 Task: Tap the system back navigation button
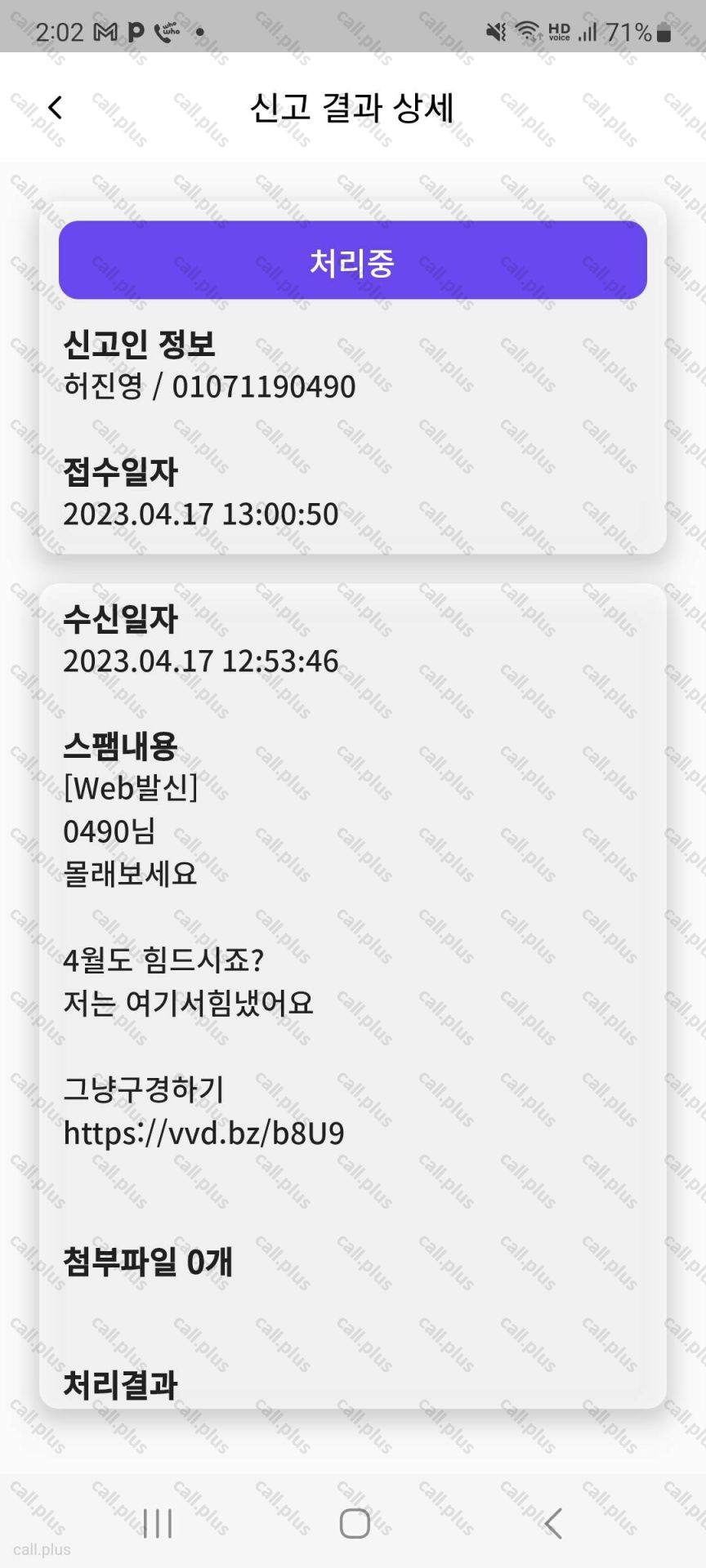(x=553, y=1523)
